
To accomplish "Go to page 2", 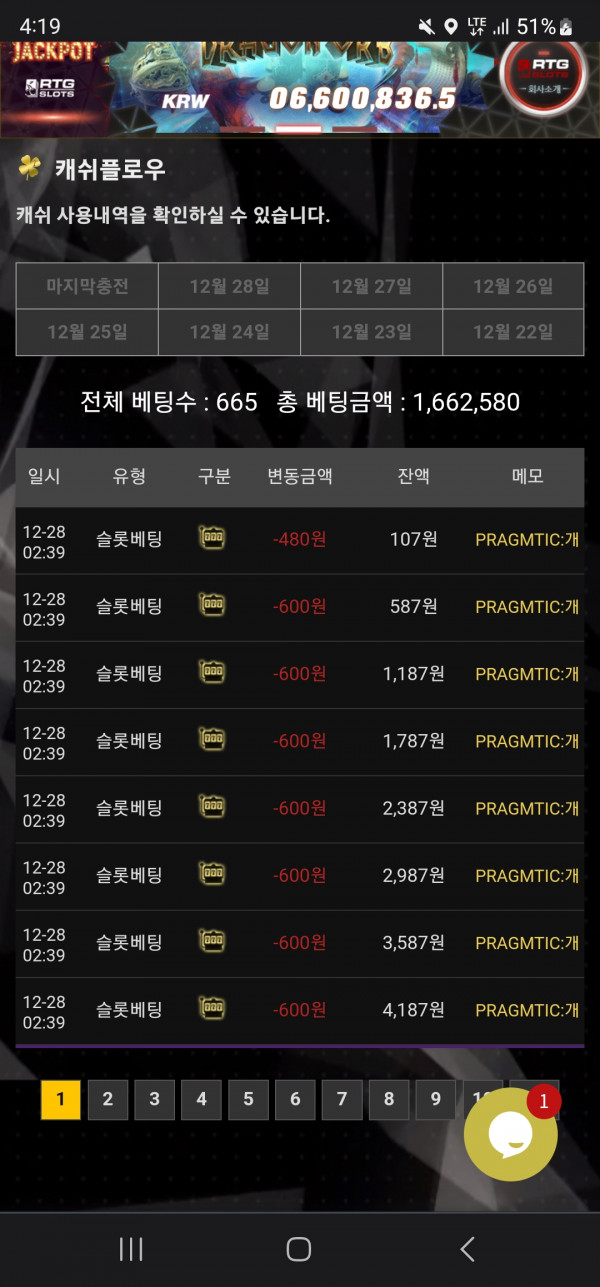I will pos(107,1099).
